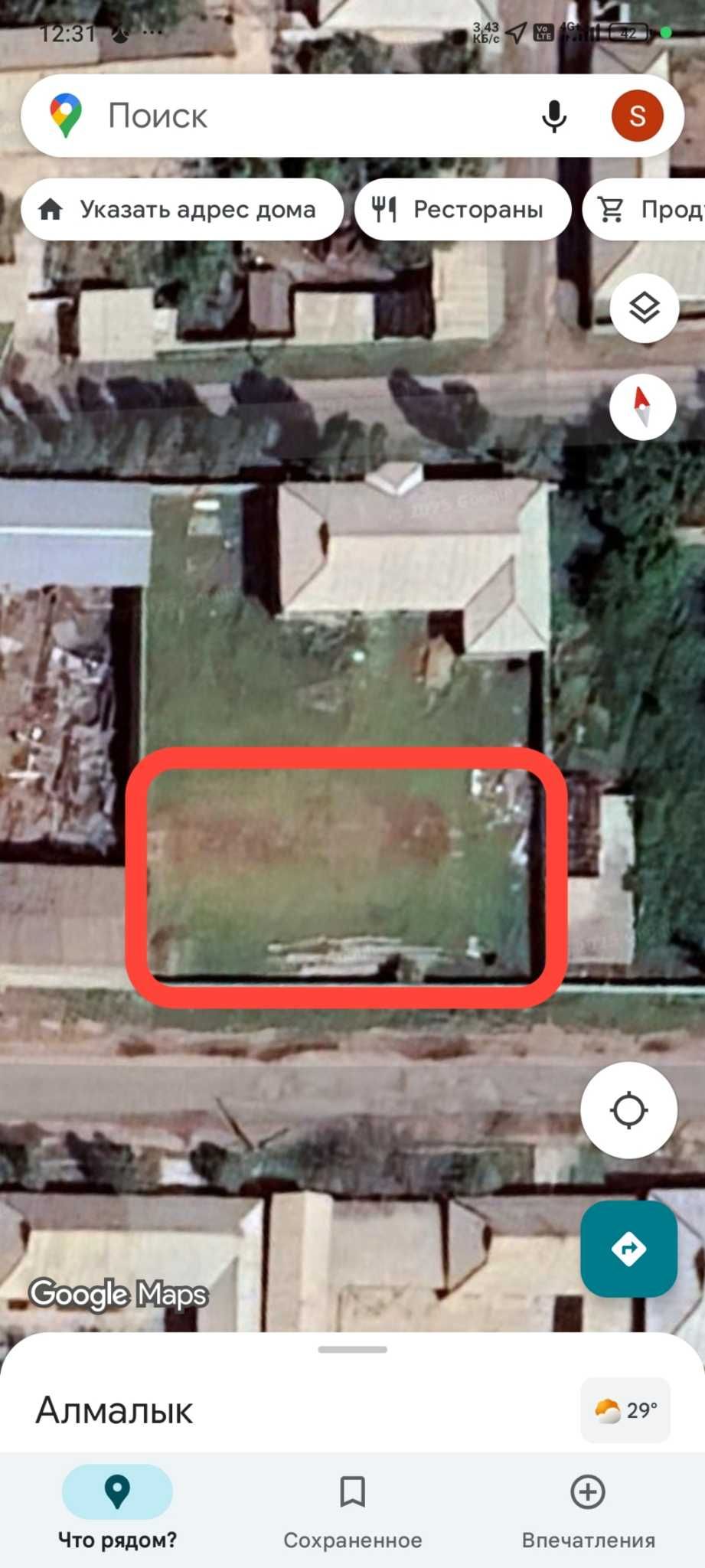Image resolution: width=705 pixels, height=1568 pixels.
Task: Reset map orientation with the compass
Action: coord(642,406)
